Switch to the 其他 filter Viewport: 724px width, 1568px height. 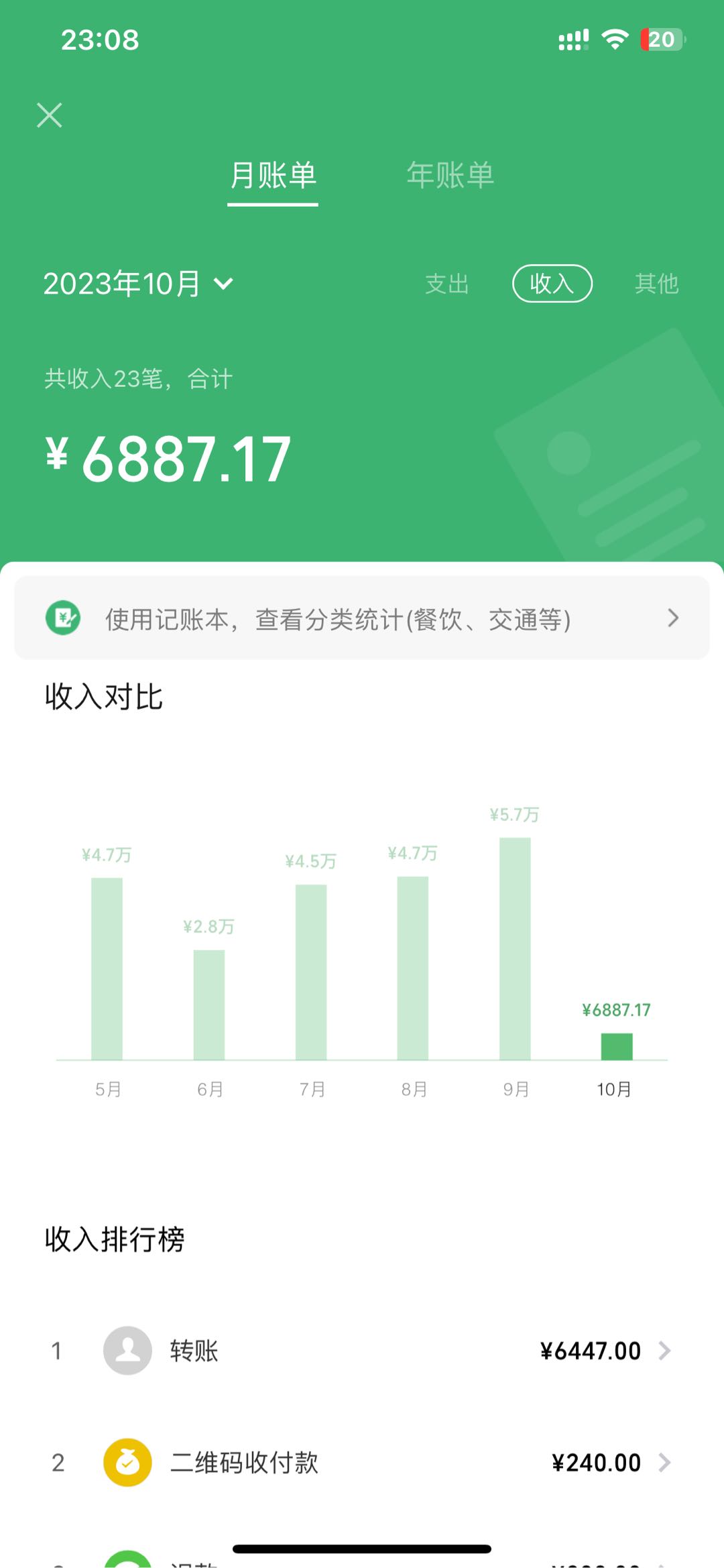pyautogui.click(x=656, y=284)
